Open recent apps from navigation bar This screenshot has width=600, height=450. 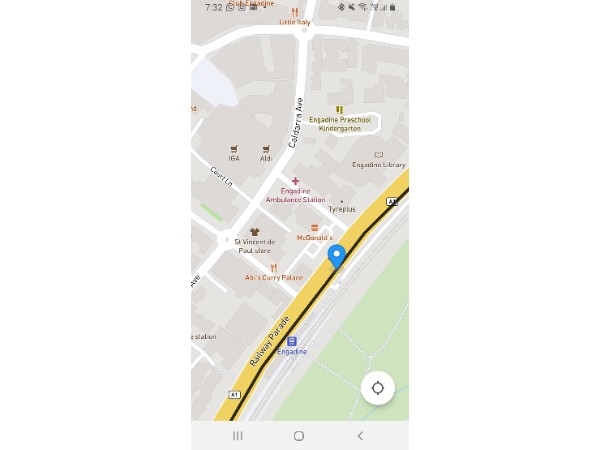click(238, 436)
